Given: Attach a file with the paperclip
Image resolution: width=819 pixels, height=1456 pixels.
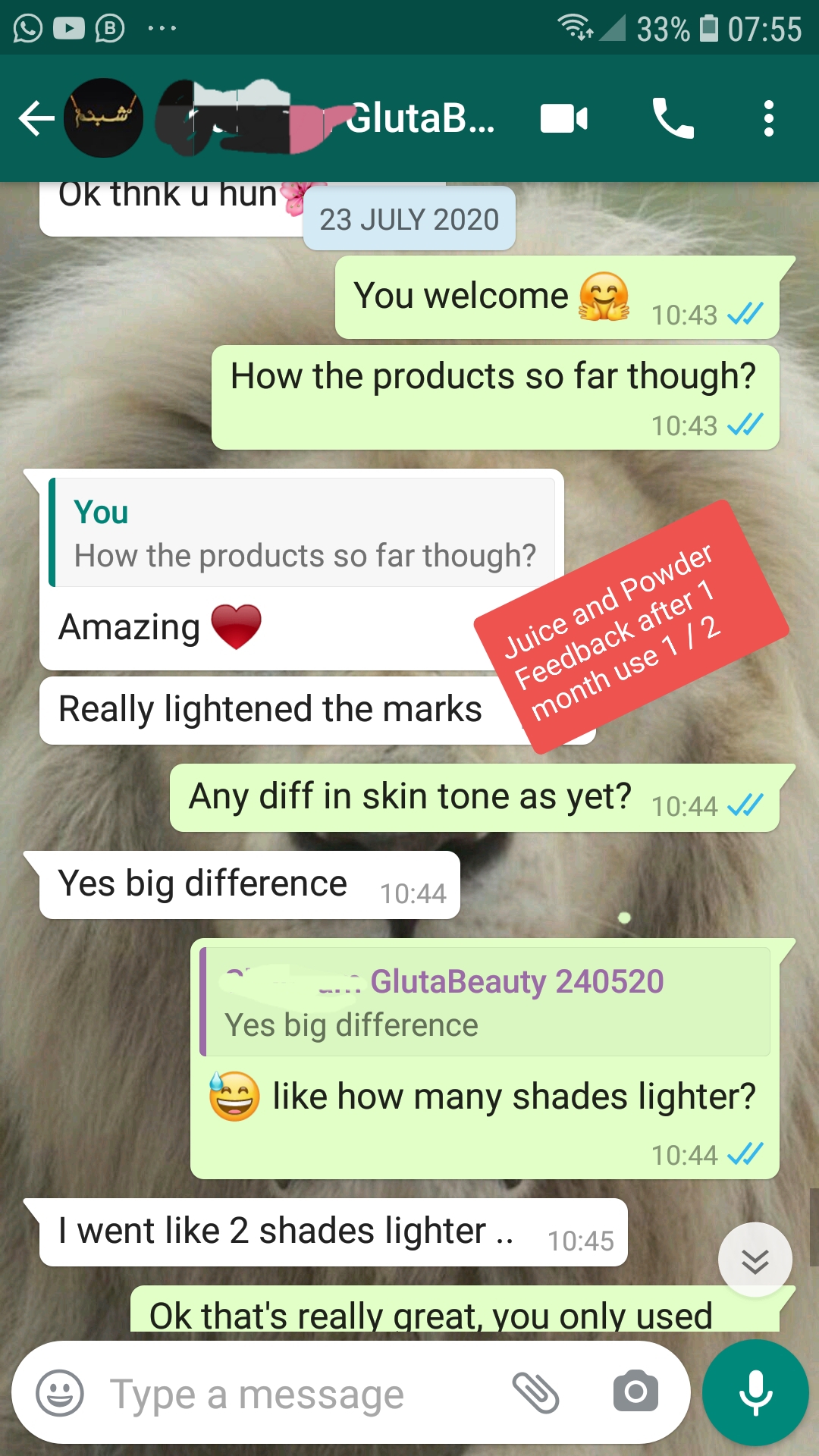Looking at the screenshot, I should 535,1392.
